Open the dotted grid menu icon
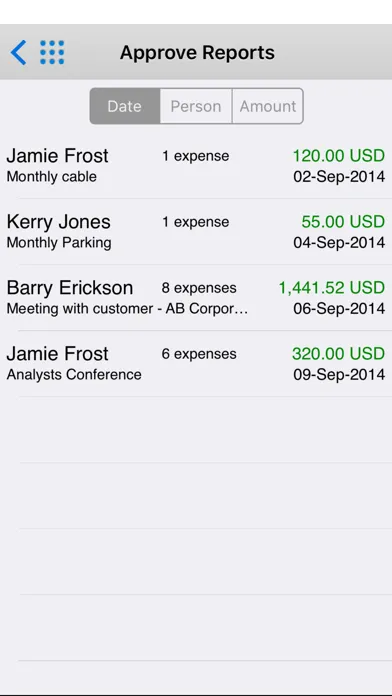392x696 pixels. click(52, 52)
